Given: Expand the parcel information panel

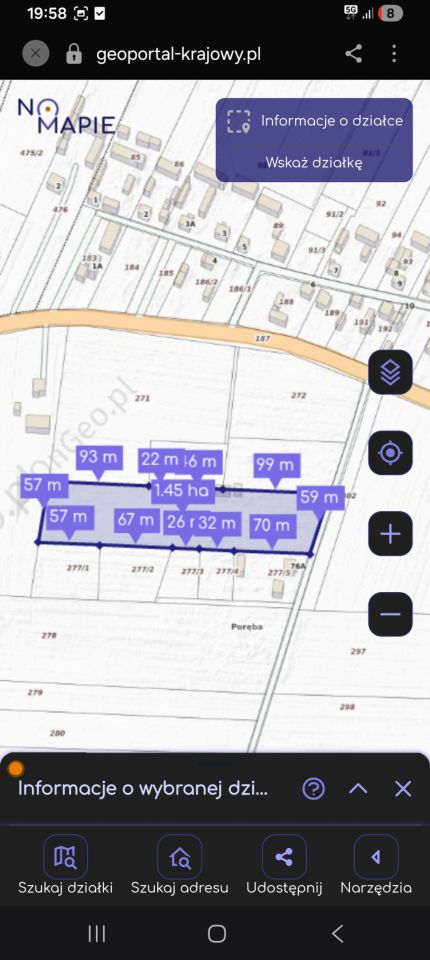Looking at the screenshot, I should coord(358,789).
